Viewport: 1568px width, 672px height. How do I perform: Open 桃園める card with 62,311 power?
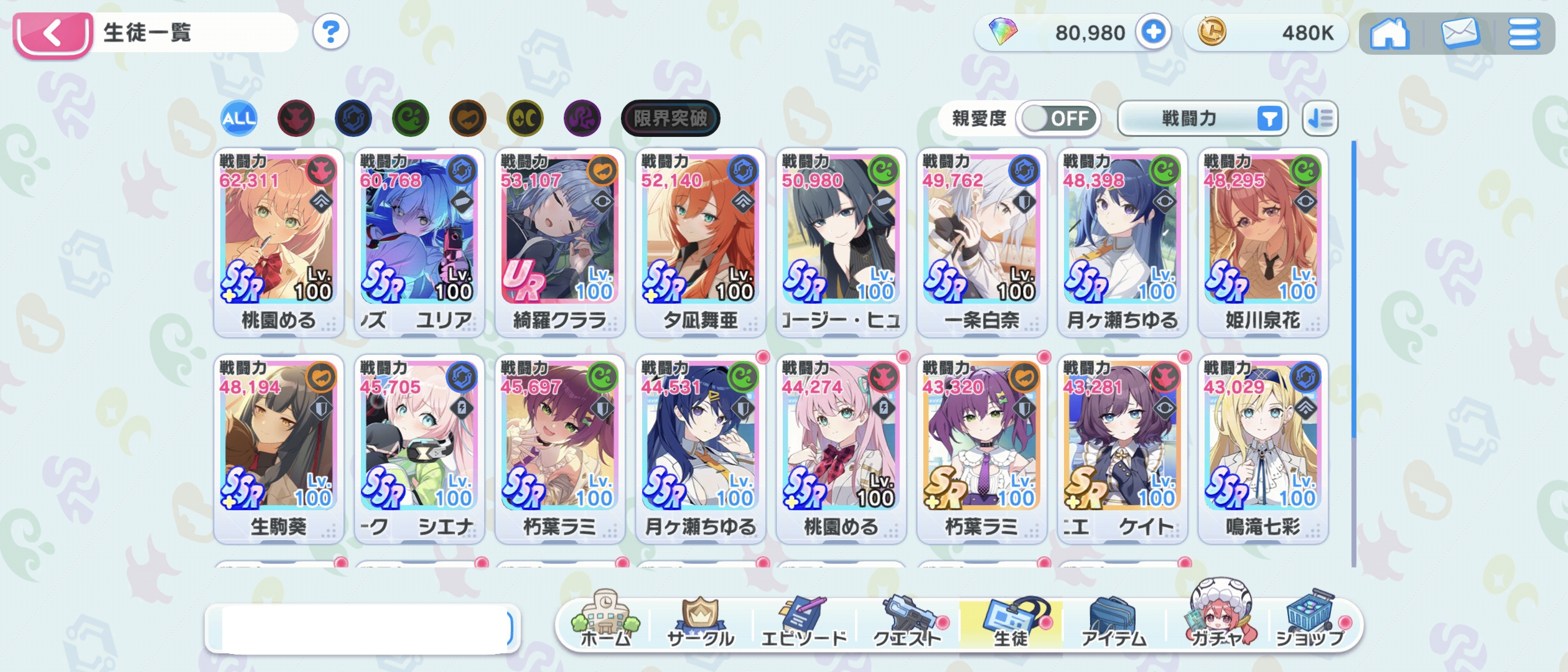279,243
